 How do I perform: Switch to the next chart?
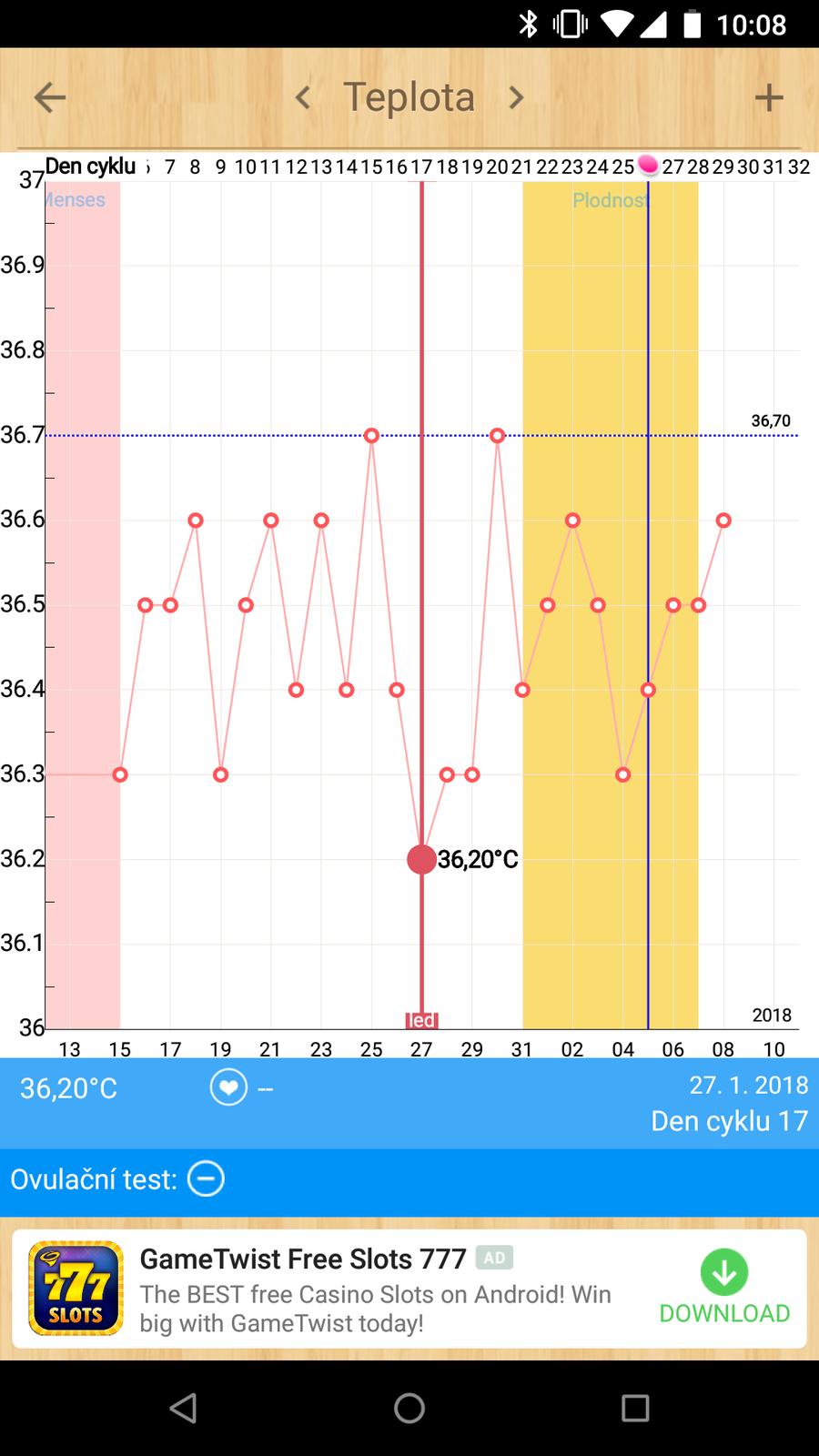516,97
